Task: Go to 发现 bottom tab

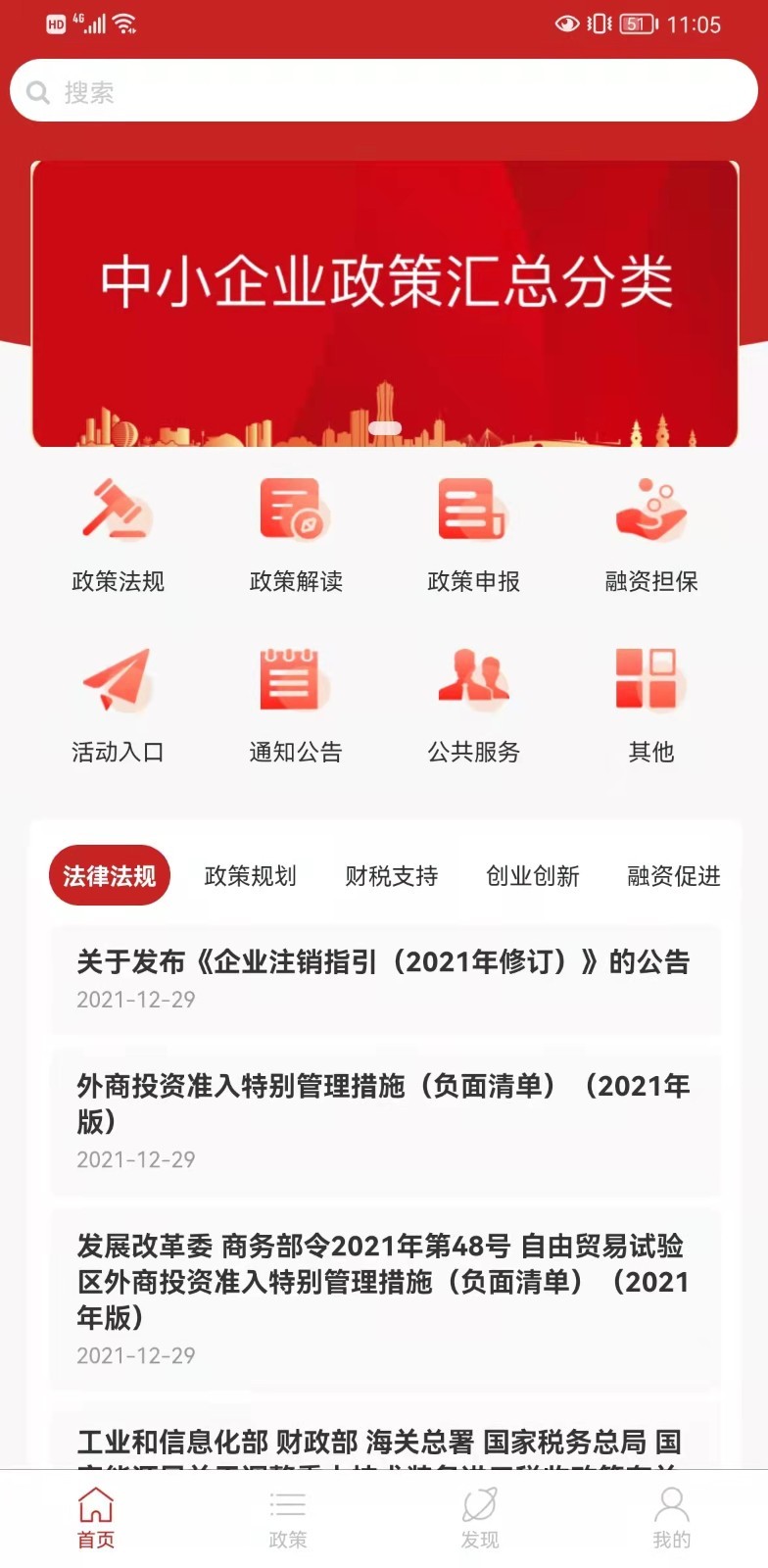Action: point(480,1519)
